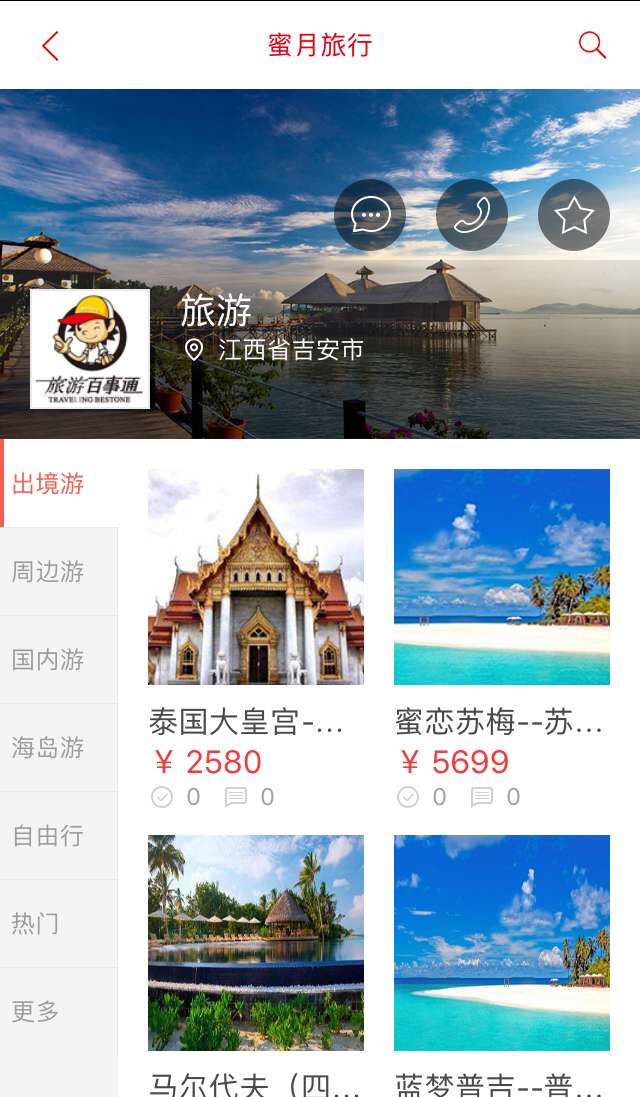The image size is (640, 1097).
Task: Open the 蓝梦普吉 tour card
Action: (x=502, y=965)
